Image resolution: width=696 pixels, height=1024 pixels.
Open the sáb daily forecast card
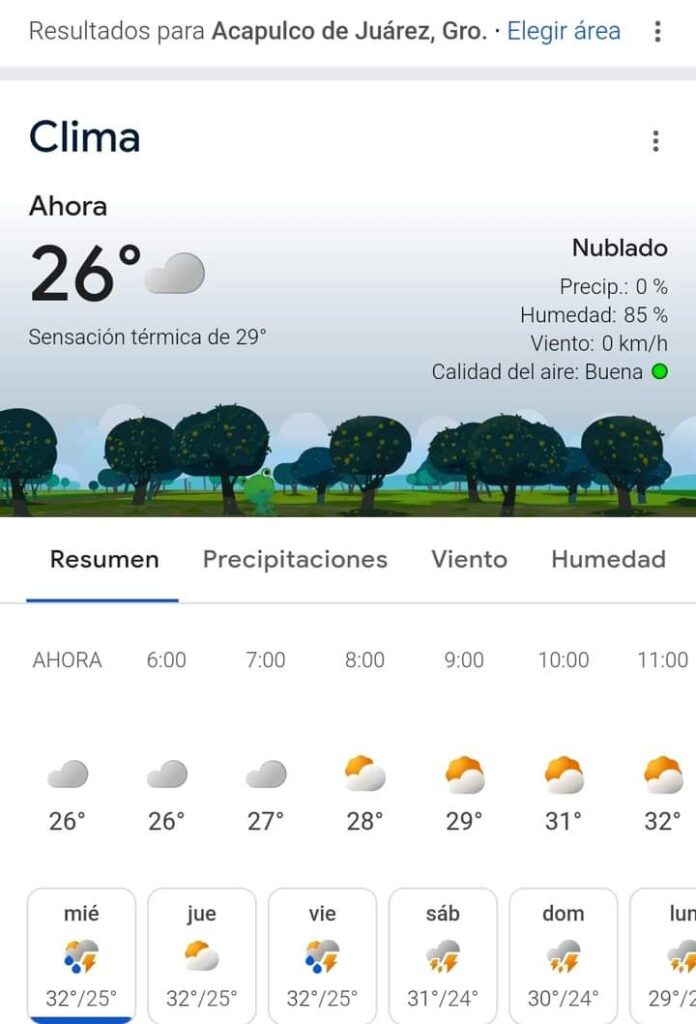coord(443,955)
